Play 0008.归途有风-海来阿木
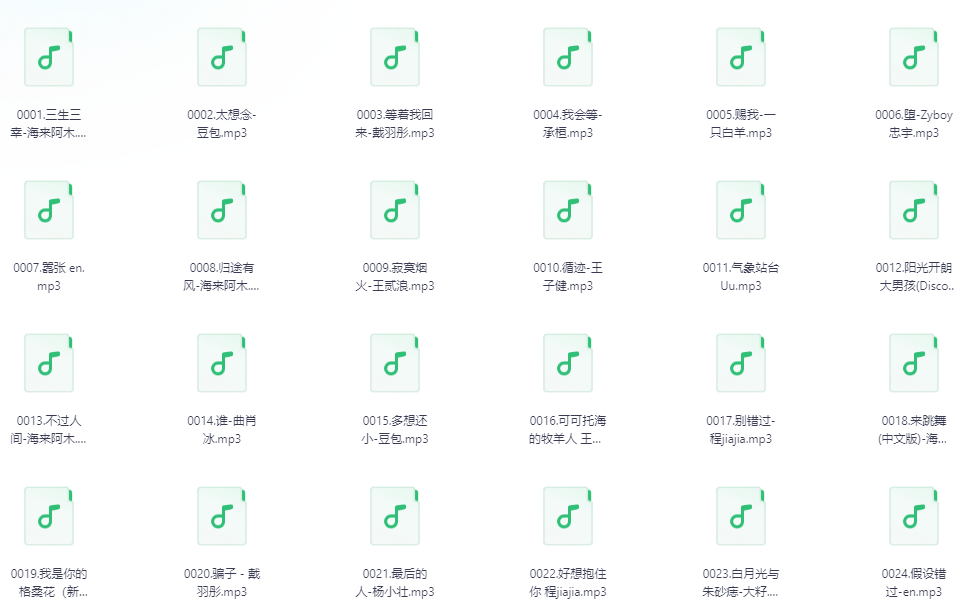This screenshot has height=615, width=961. click(x=222, y=210)
